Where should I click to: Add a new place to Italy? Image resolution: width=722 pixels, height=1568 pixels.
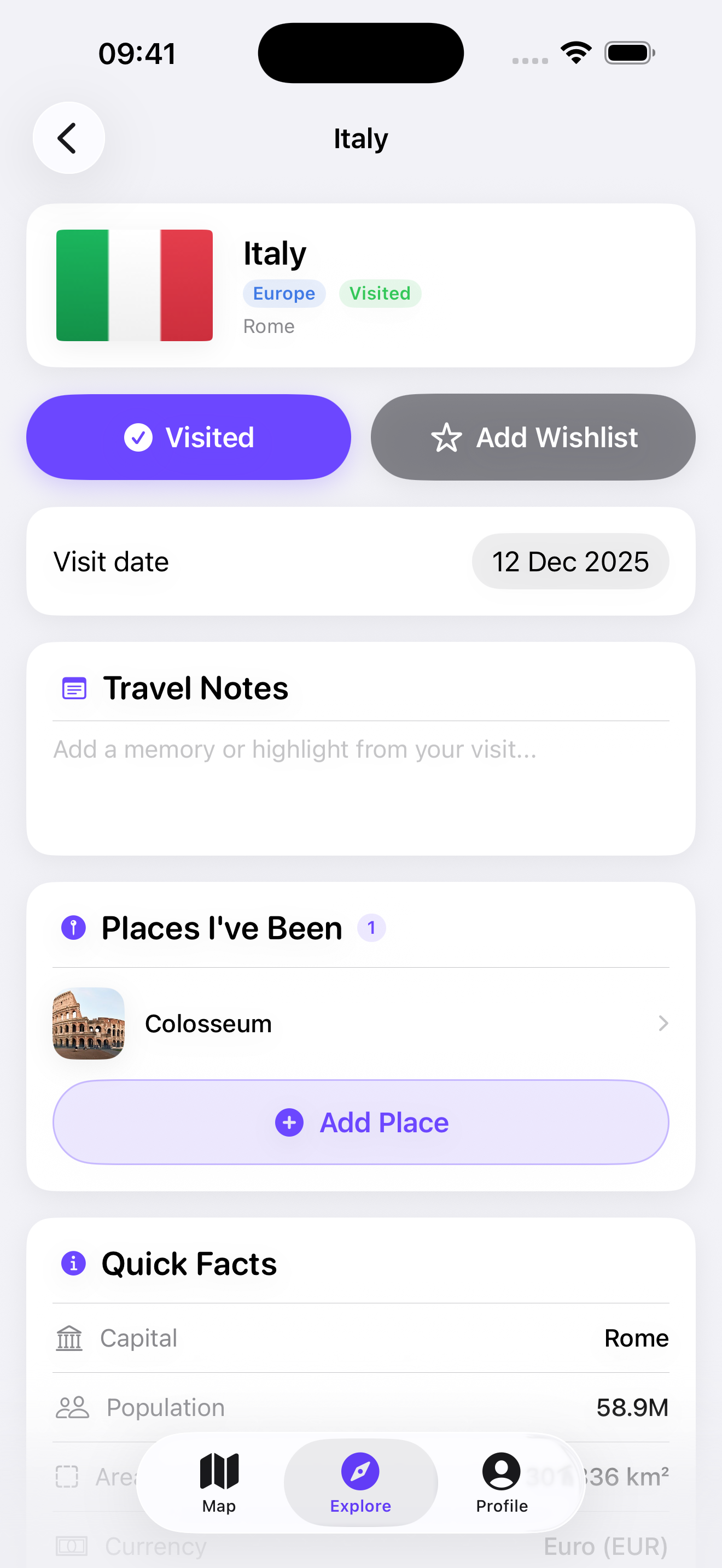(360, 1122)
